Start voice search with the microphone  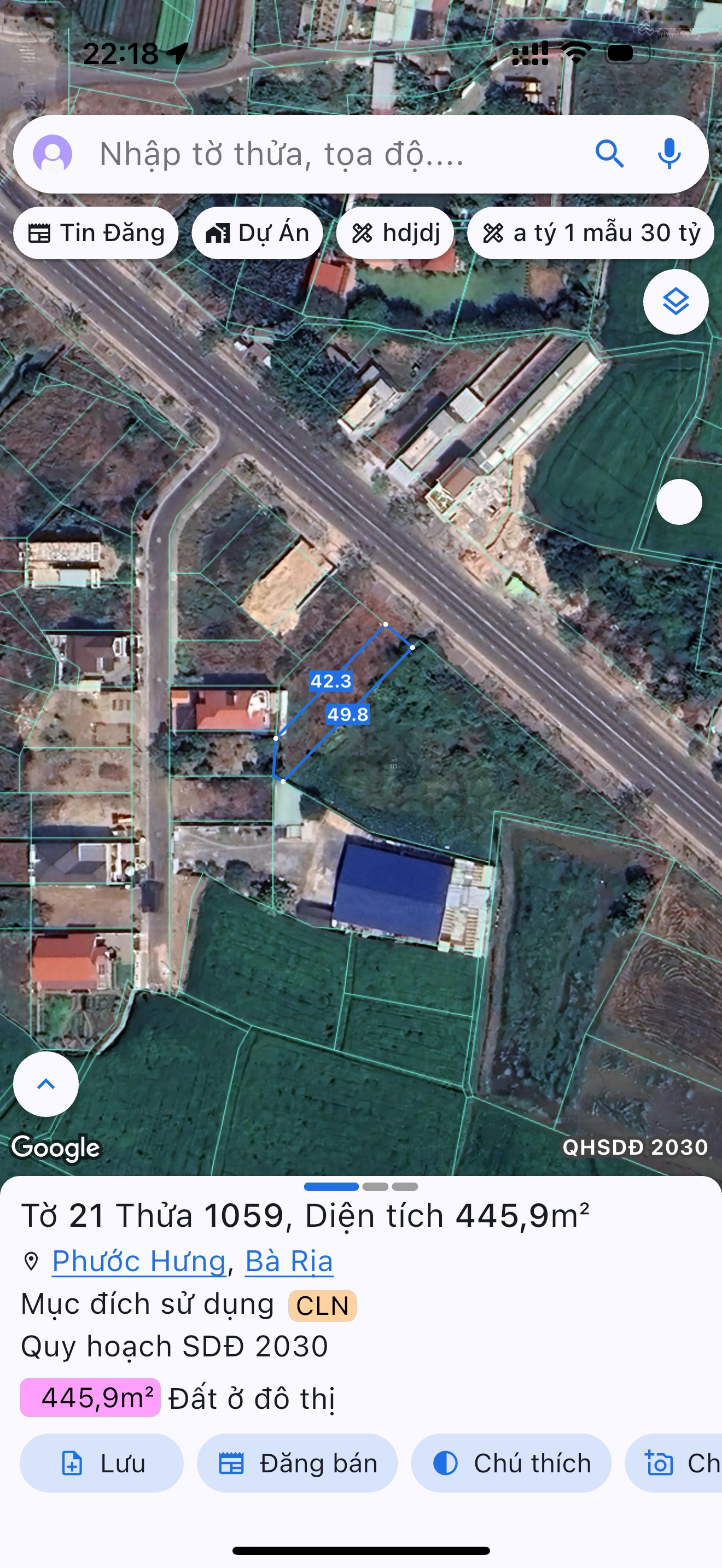(668, 154)
